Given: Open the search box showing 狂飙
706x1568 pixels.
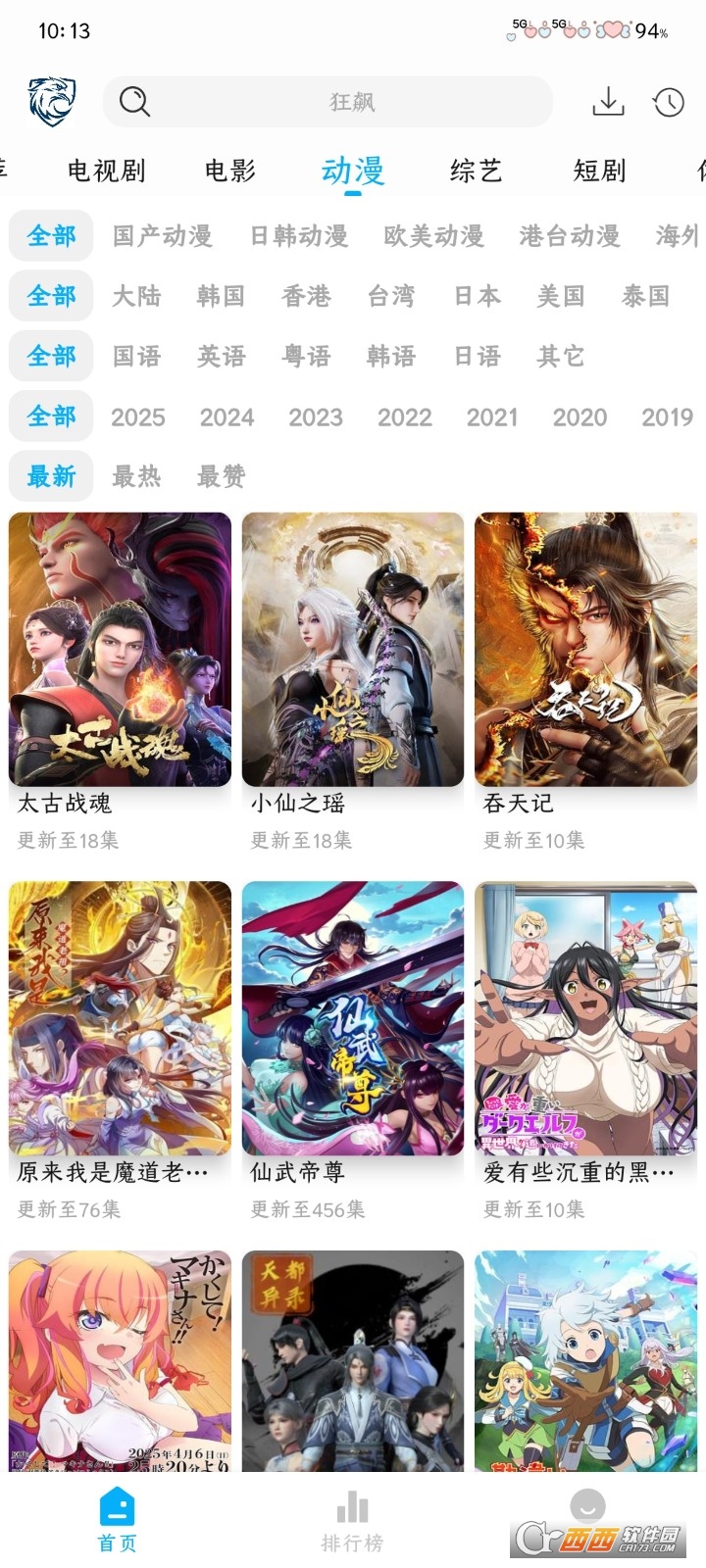Looking at the screenshot, I should 328,102.
